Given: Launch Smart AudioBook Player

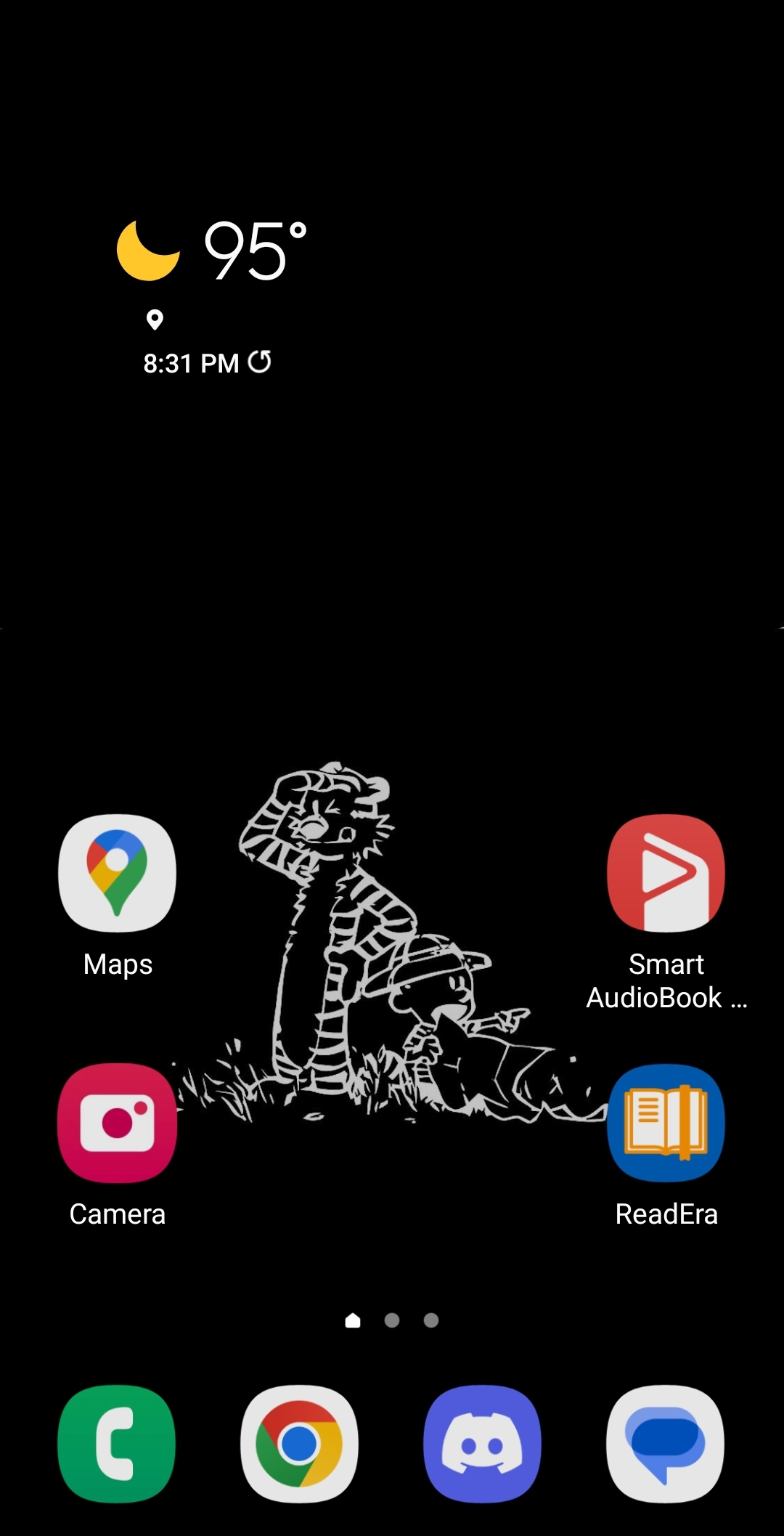Looking at the screenshot, I should (x=666, y=874).
